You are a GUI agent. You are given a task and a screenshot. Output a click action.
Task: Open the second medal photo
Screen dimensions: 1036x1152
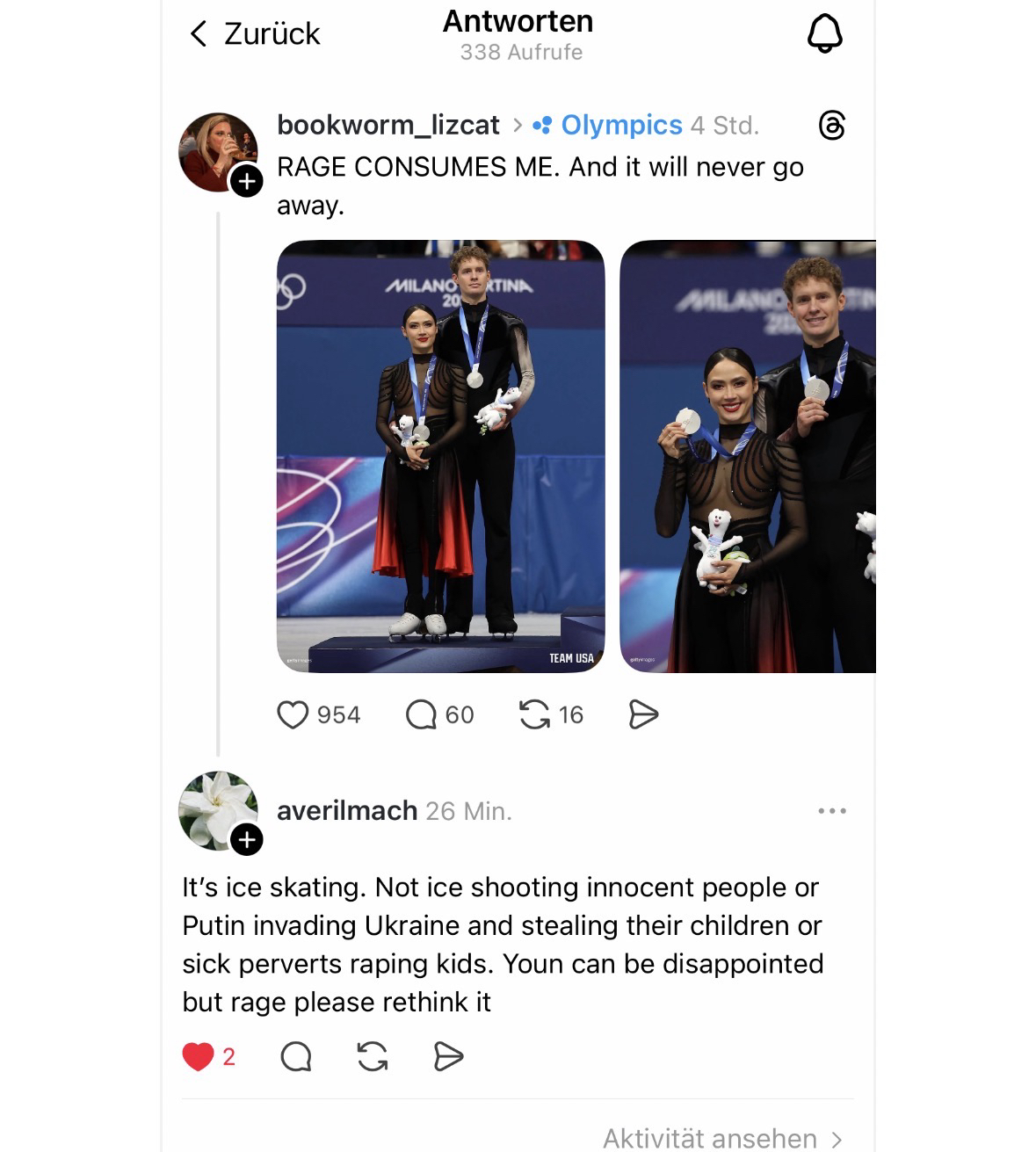pyautogui.click(x=748, y=456)
